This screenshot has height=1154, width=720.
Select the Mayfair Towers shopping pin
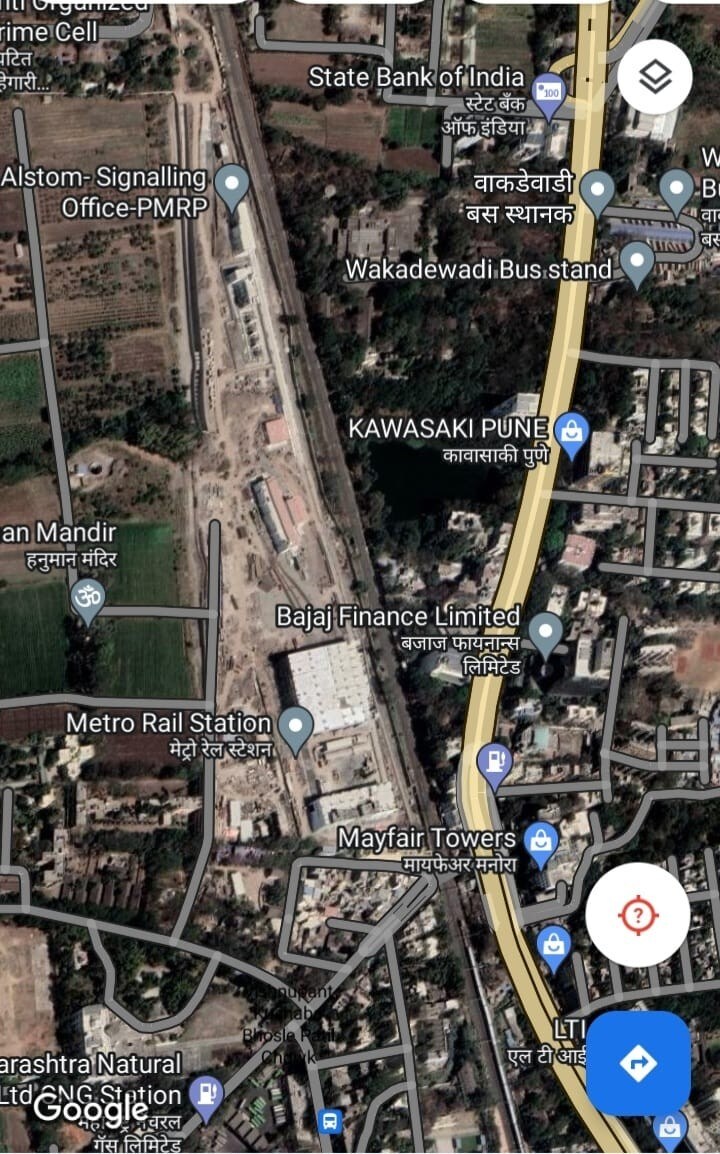(x=541, y=843)
